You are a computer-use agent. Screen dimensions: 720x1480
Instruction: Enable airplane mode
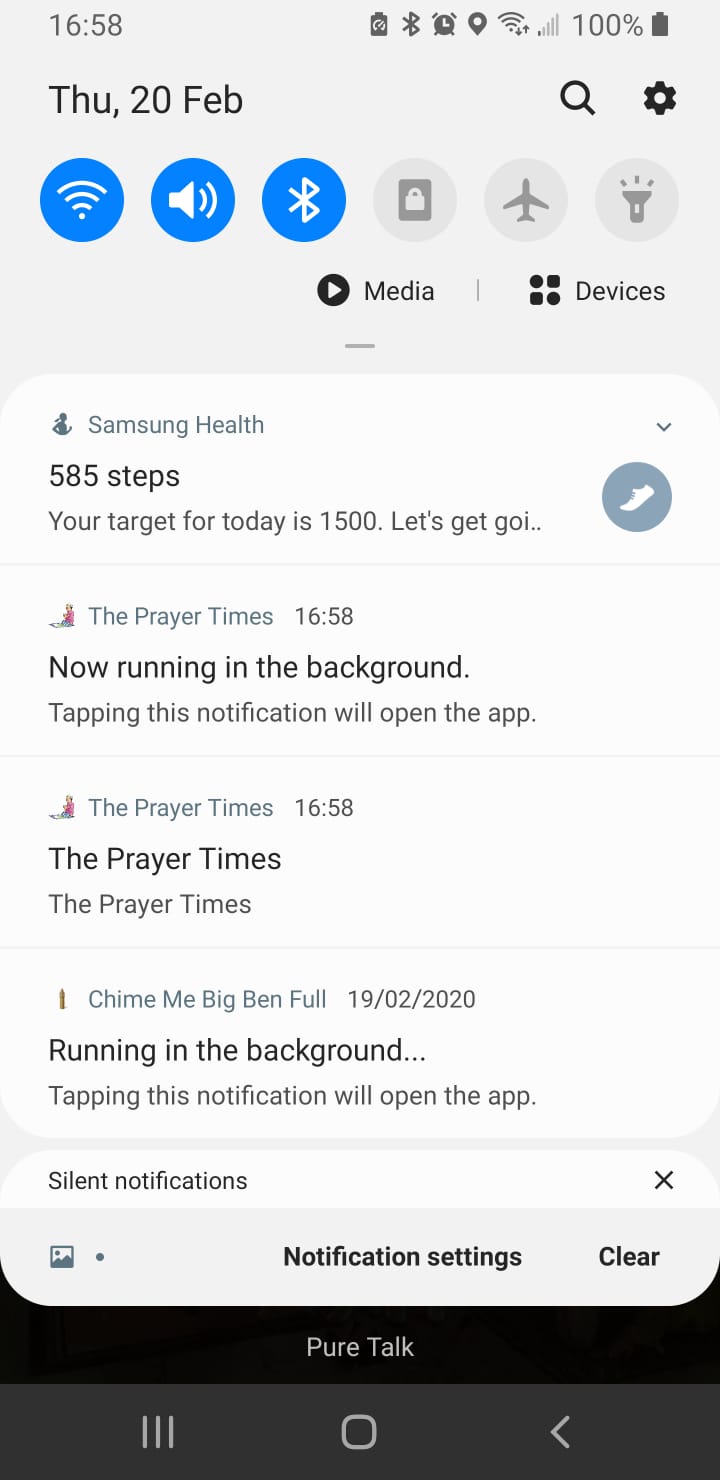pos(526,201)
